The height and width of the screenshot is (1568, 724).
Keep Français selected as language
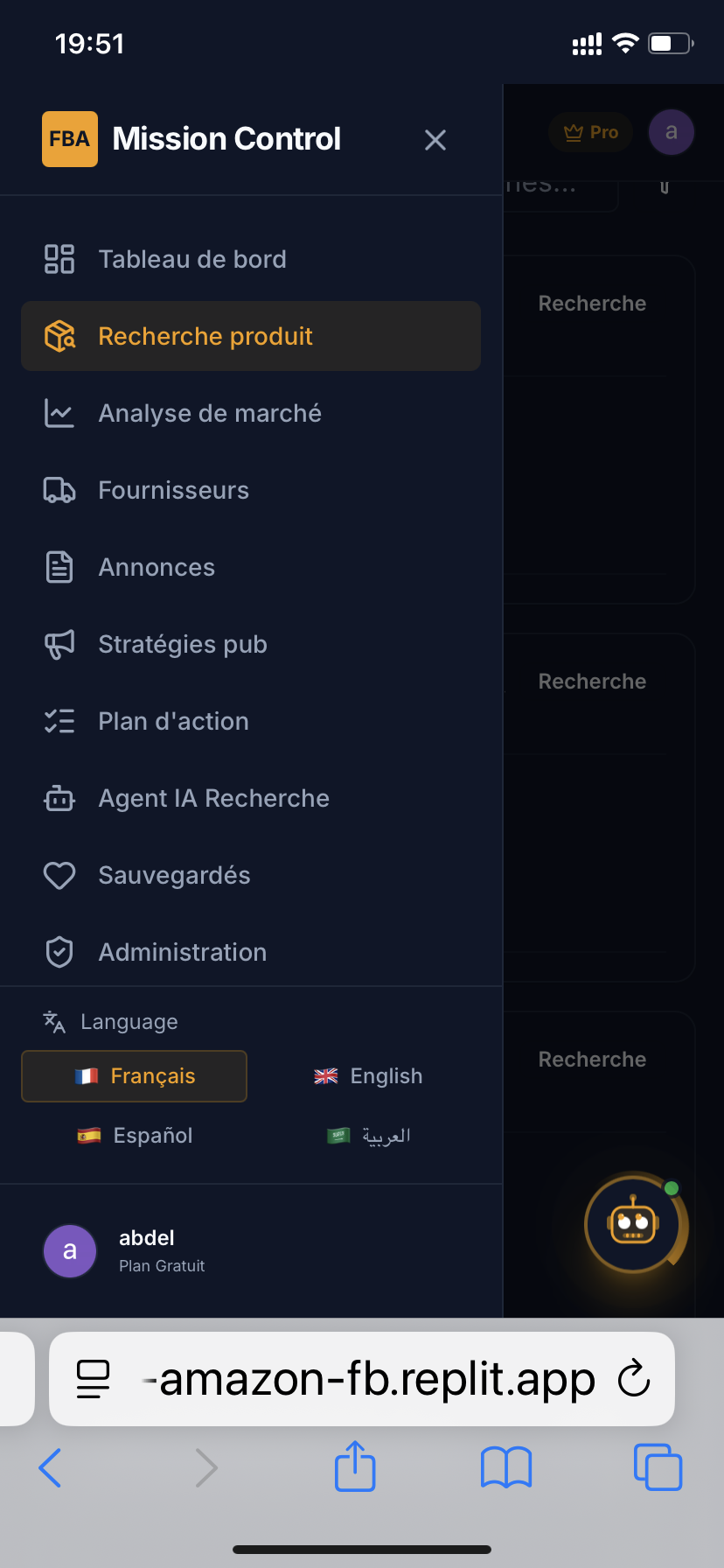(x=134, y=1075)
